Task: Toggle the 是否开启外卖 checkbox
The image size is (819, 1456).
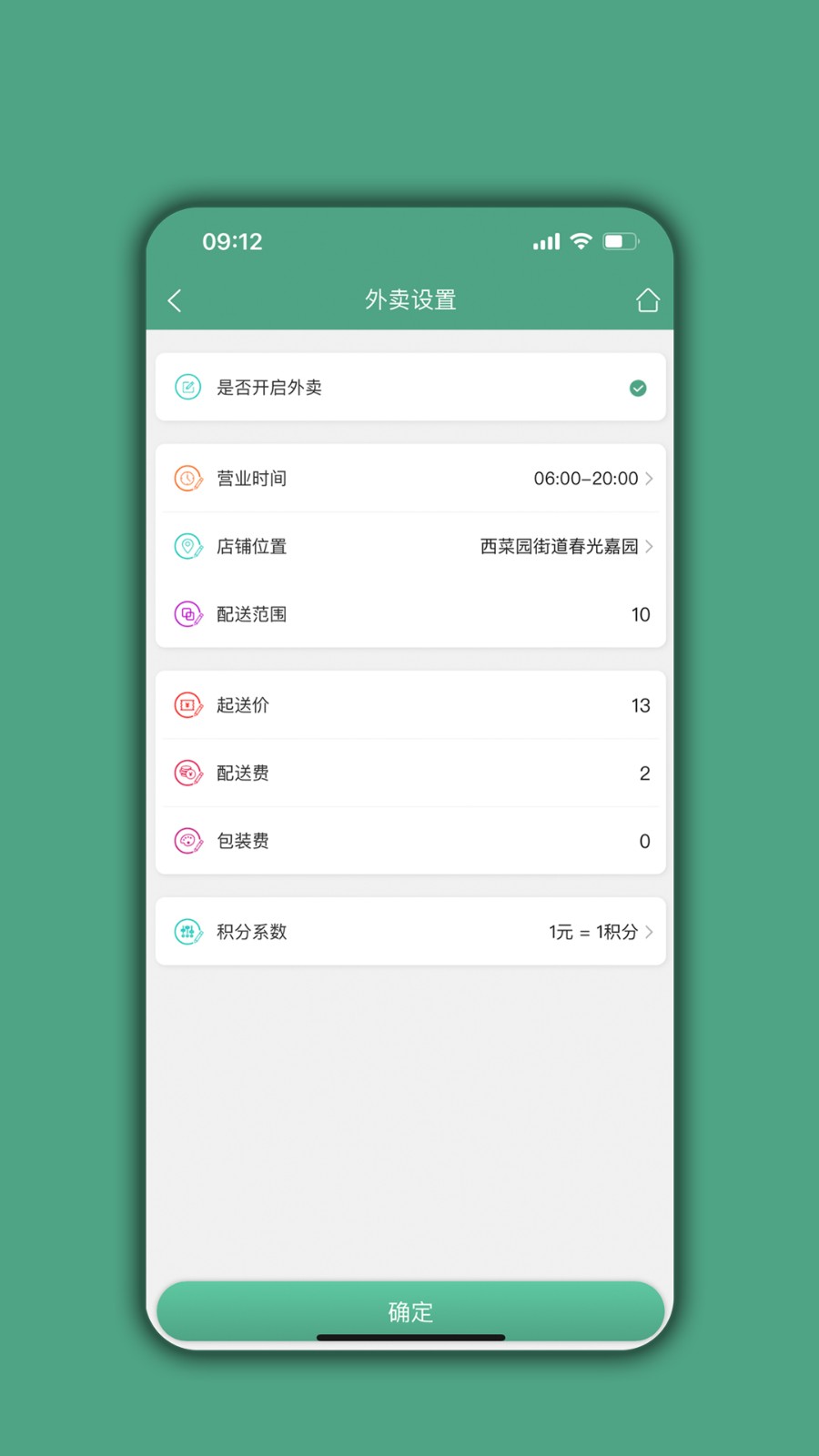Action: 638,389
